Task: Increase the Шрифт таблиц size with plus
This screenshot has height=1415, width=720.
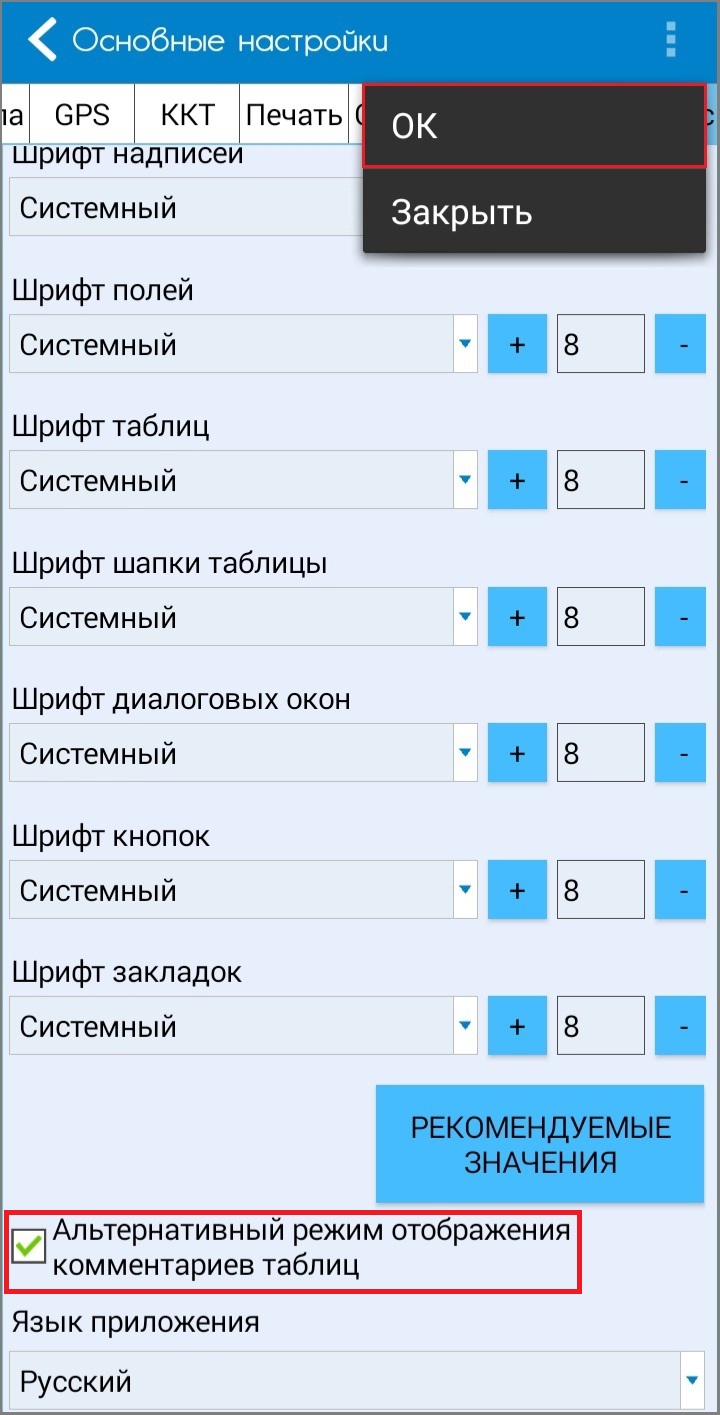Action: point(517,481)
